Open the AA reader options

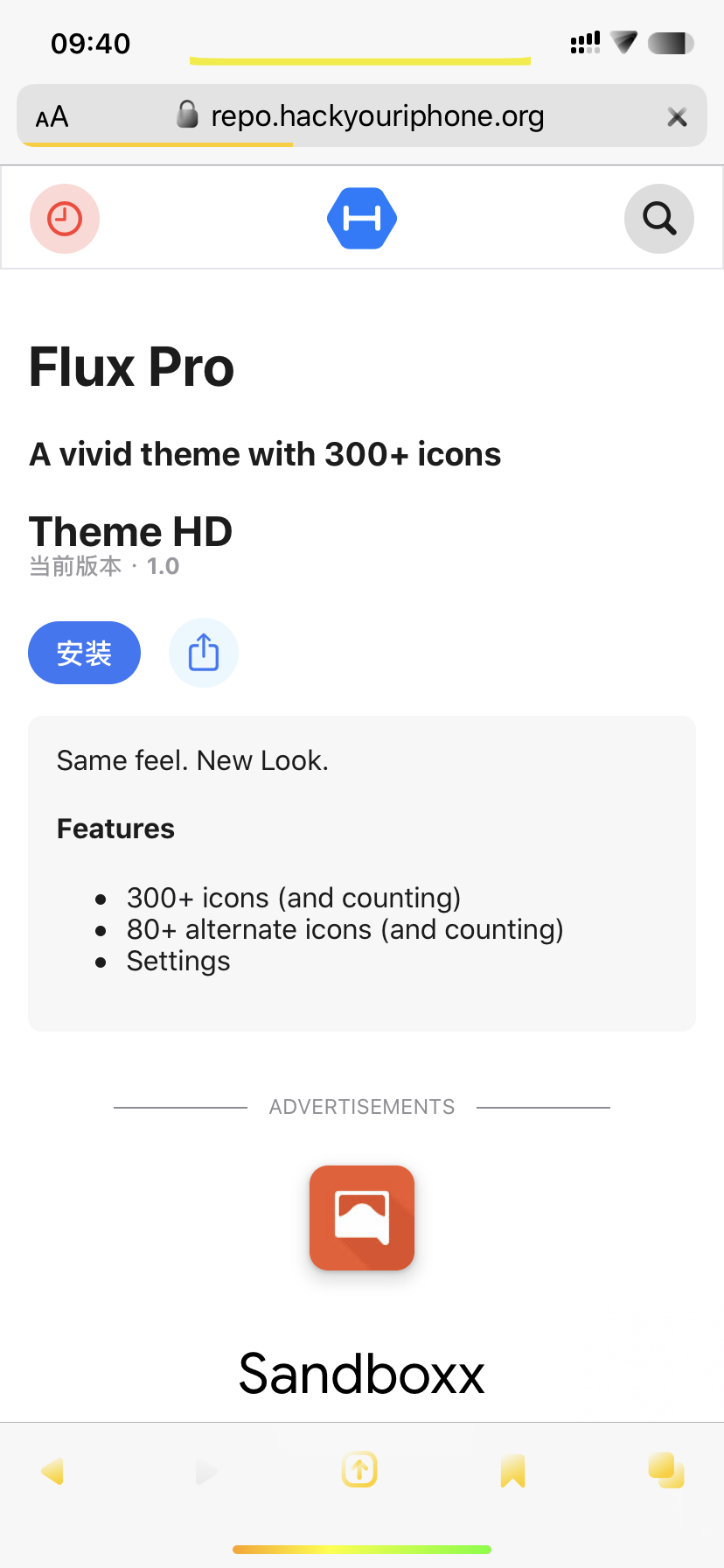pyautogui.click(x=52, y=116)
